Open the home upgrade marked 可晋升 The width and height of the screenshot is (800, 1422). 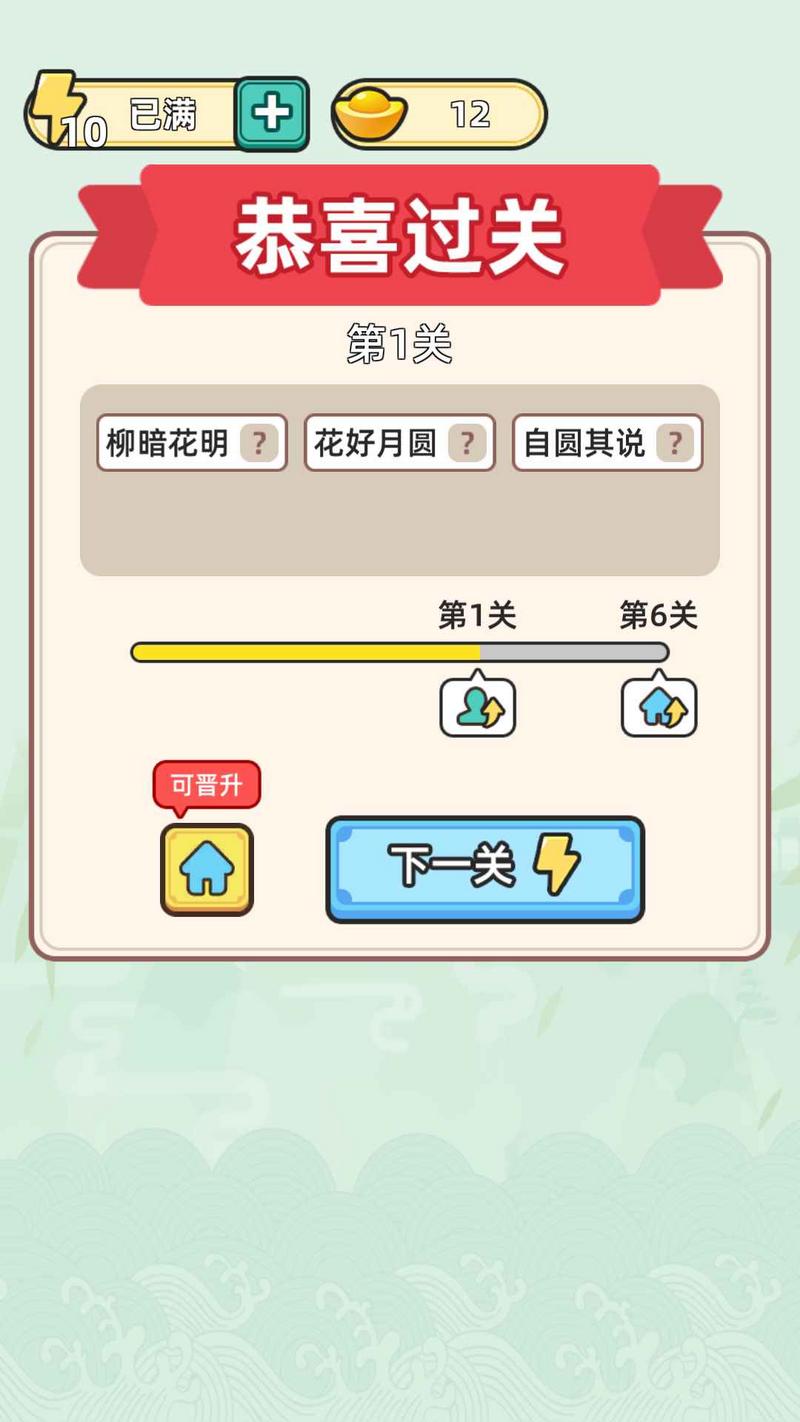pyautogui.click(x=207, y=869)
